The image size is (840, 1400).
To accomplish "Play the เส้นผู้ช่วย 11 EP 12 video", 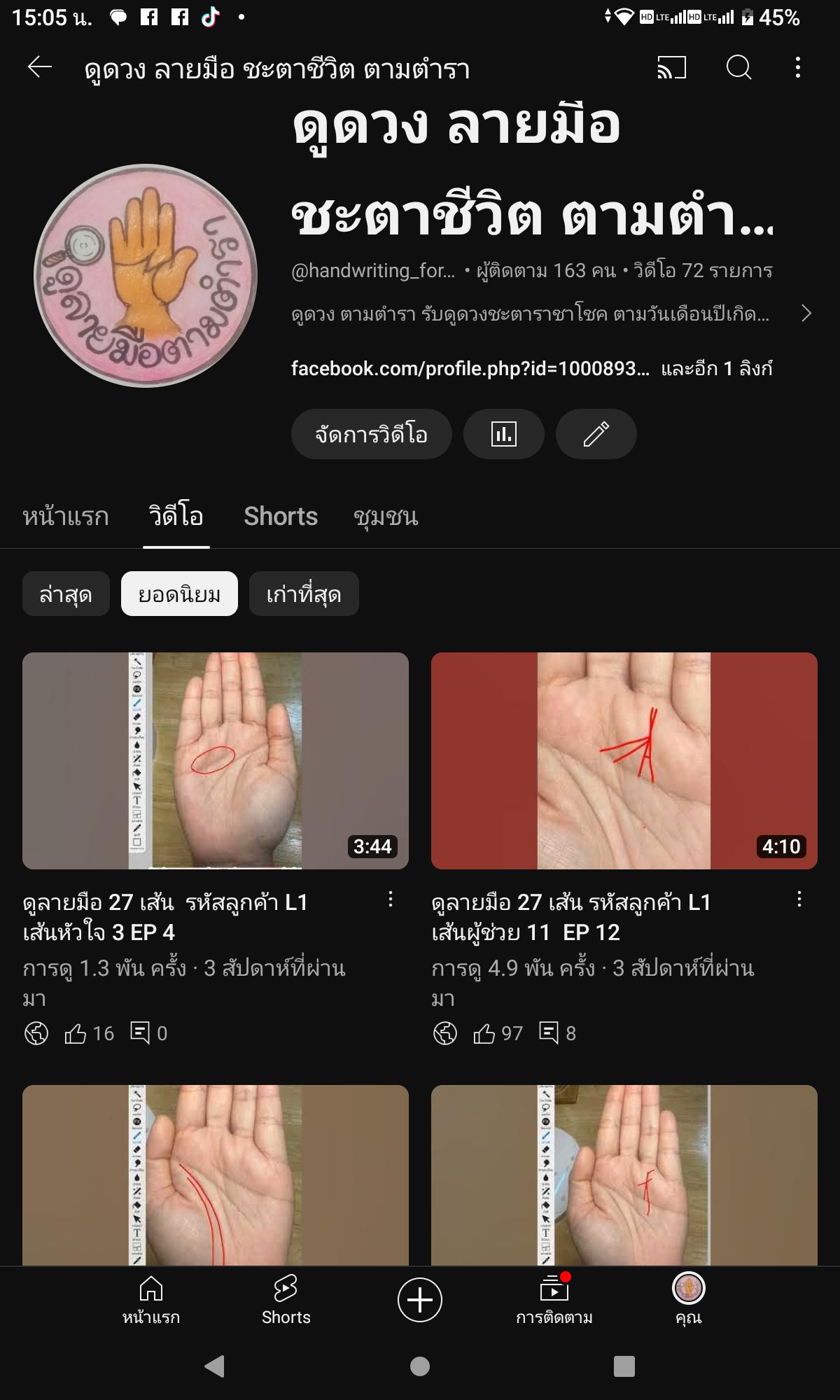I will [x=624, y=761].
